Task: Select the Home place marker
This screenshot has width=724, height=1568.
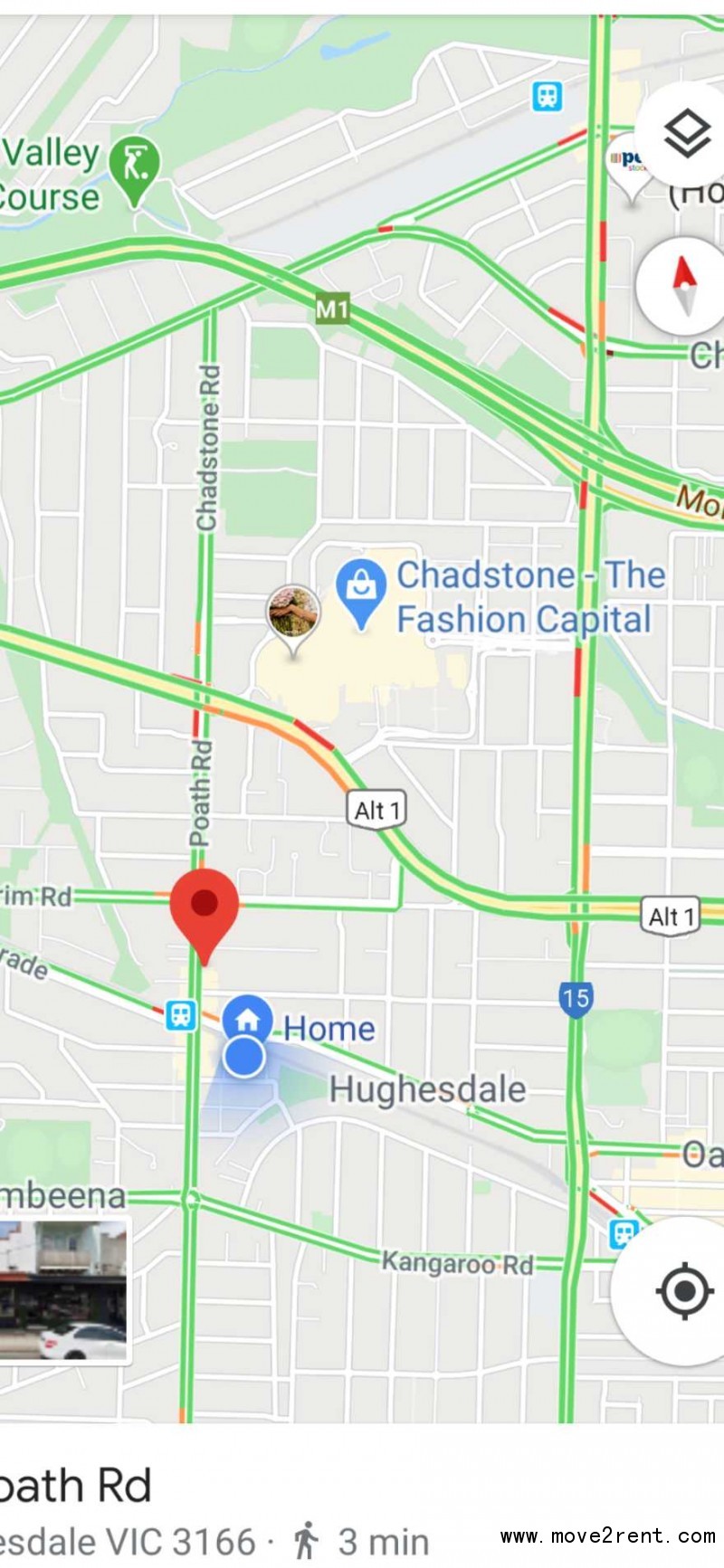Action: 247,1018
